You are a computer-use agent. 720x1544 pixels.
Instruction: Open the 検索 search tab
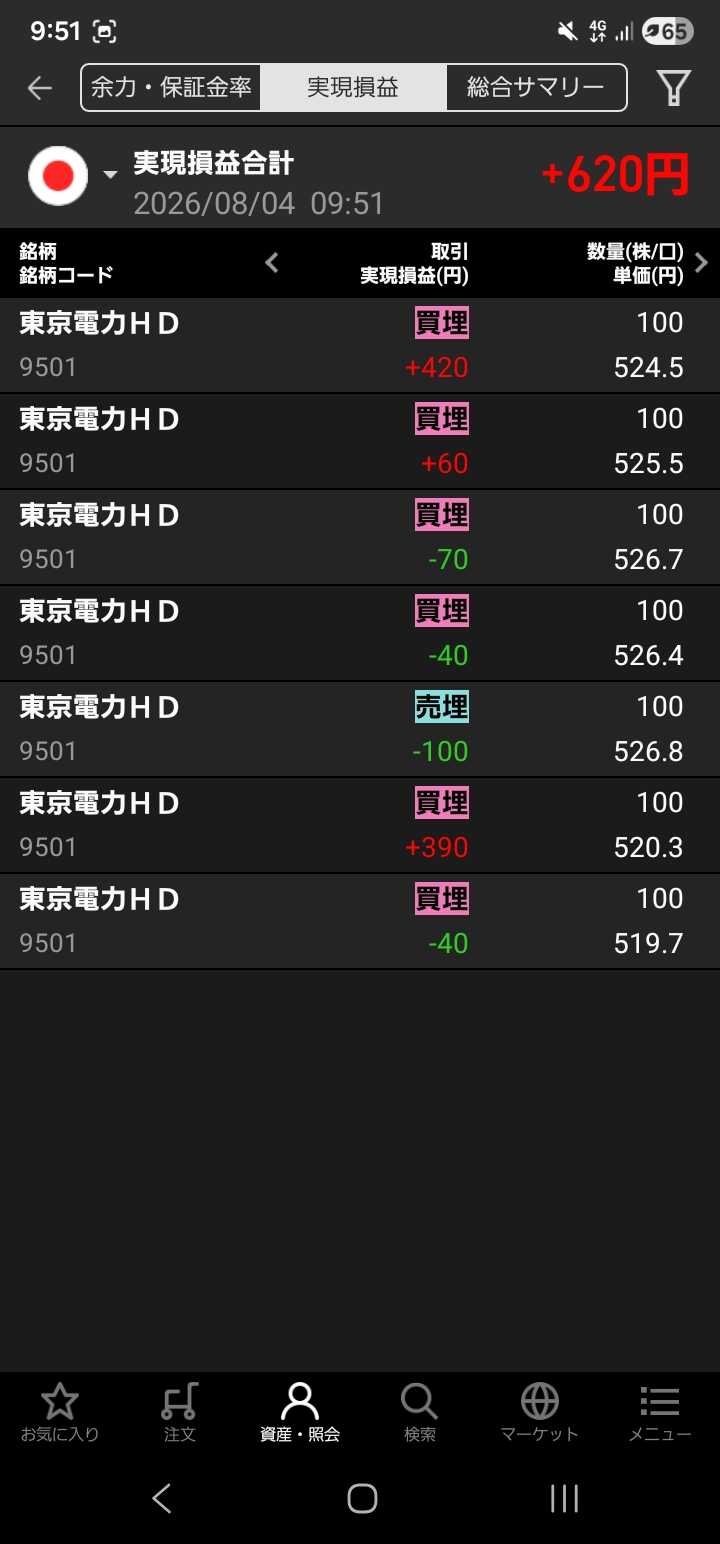click(420, 1412)
